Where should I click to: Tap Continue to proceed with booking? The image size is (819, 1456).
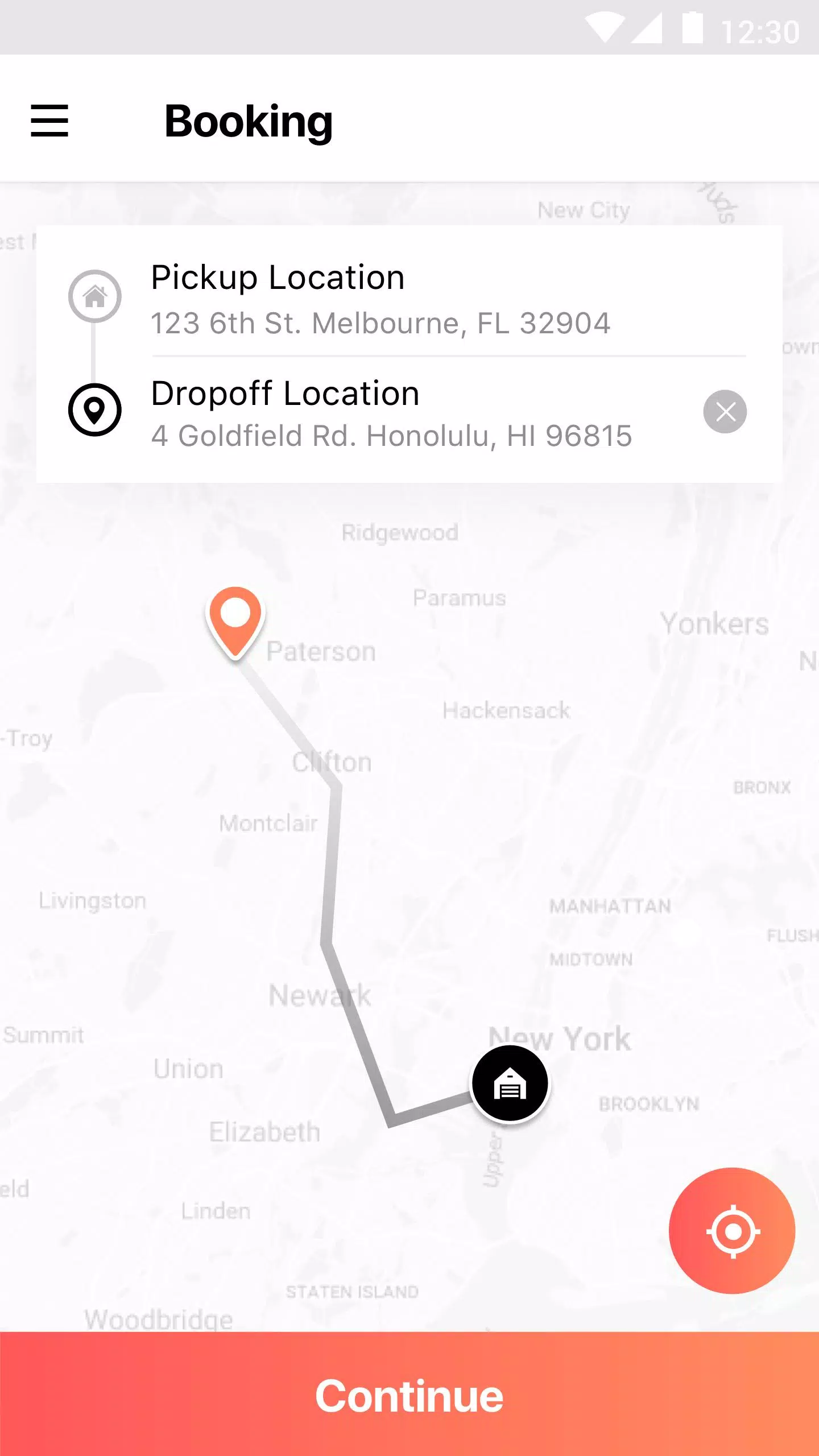pos(409,1394)
